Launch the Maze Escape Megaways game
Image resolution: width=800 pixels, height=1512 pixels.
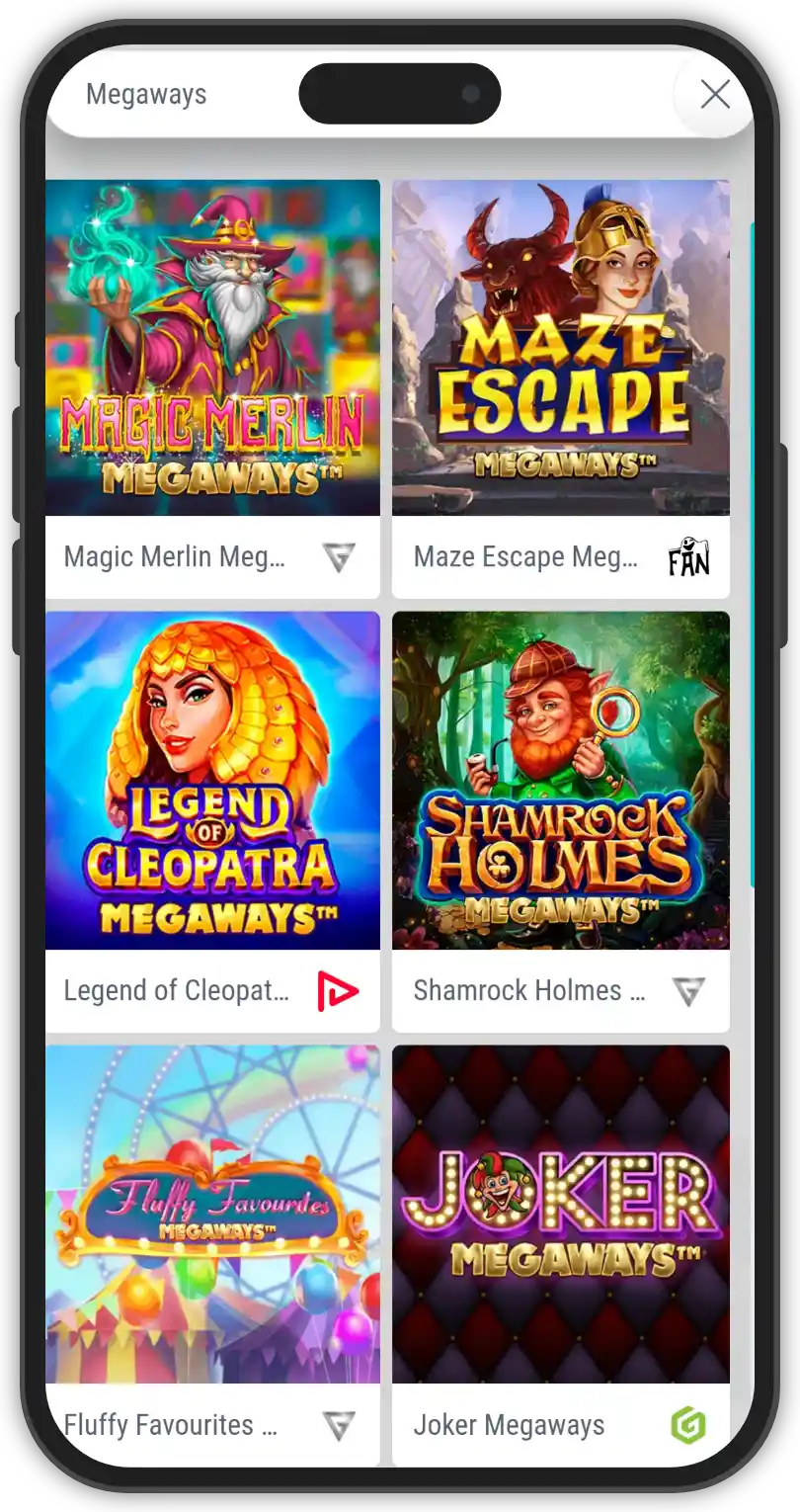[x=560, y=348]
